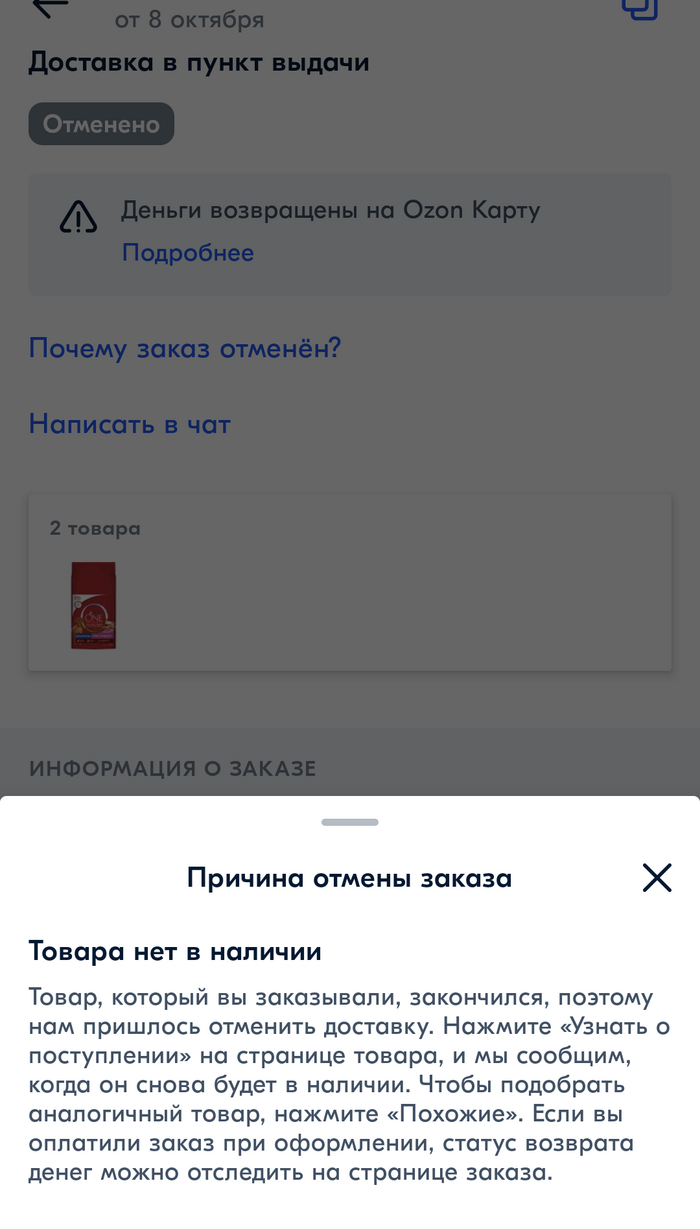Tap Почему заказ отменён? link

[185, 348]
